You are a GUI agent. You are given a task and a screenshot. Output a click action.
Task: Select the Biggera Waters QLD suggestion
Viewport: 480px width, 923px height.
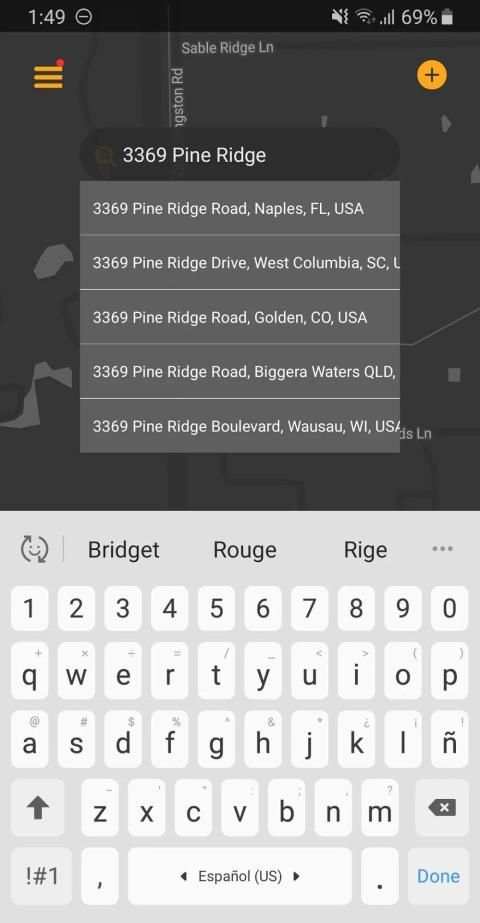(240, 371)
